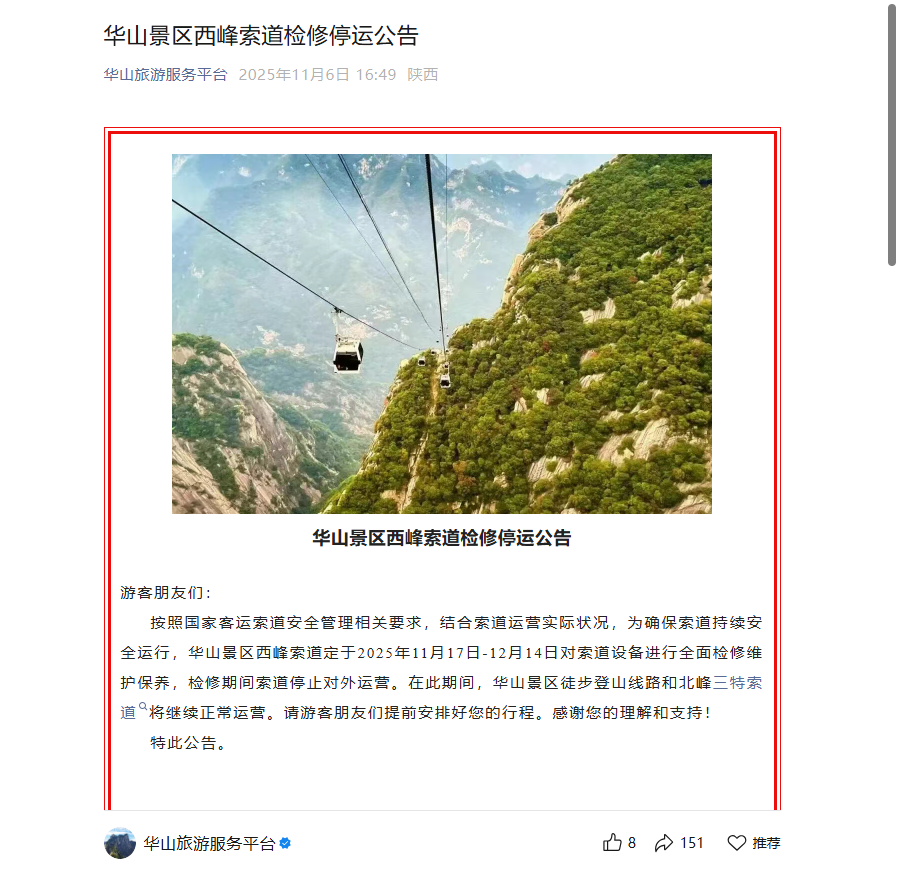
Task: Open the 华山旅游服务平台 profile in the bottom bar
Action: click(208, 843)
